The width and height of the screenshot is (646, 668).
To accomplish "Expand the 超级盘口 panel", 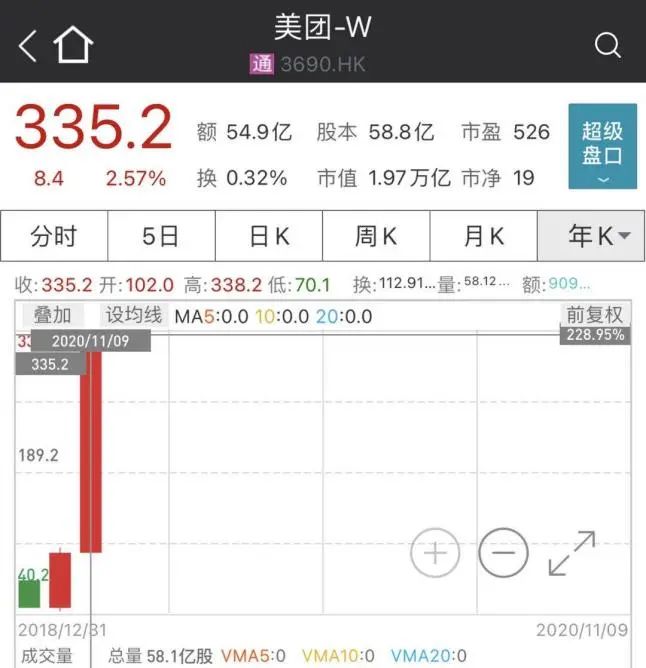I will tap(602, 146).
